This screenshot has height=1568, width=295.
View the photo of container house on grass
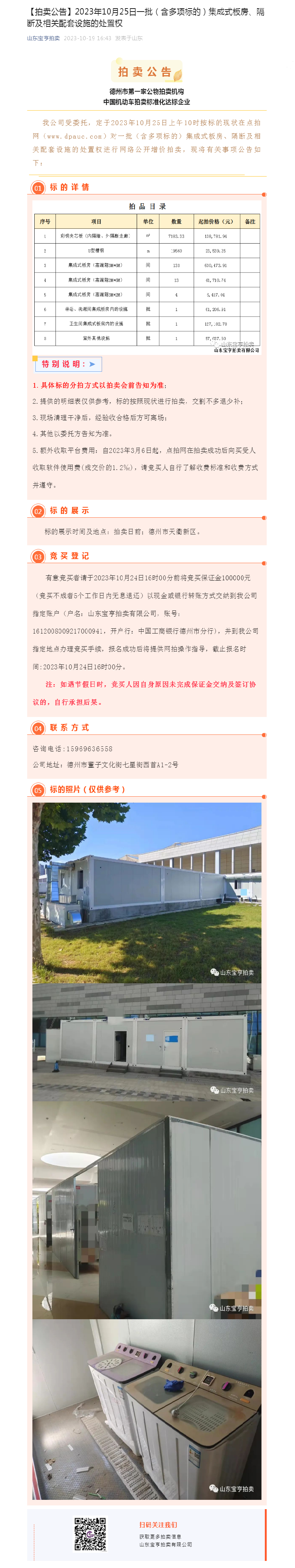tap(147, 892)
